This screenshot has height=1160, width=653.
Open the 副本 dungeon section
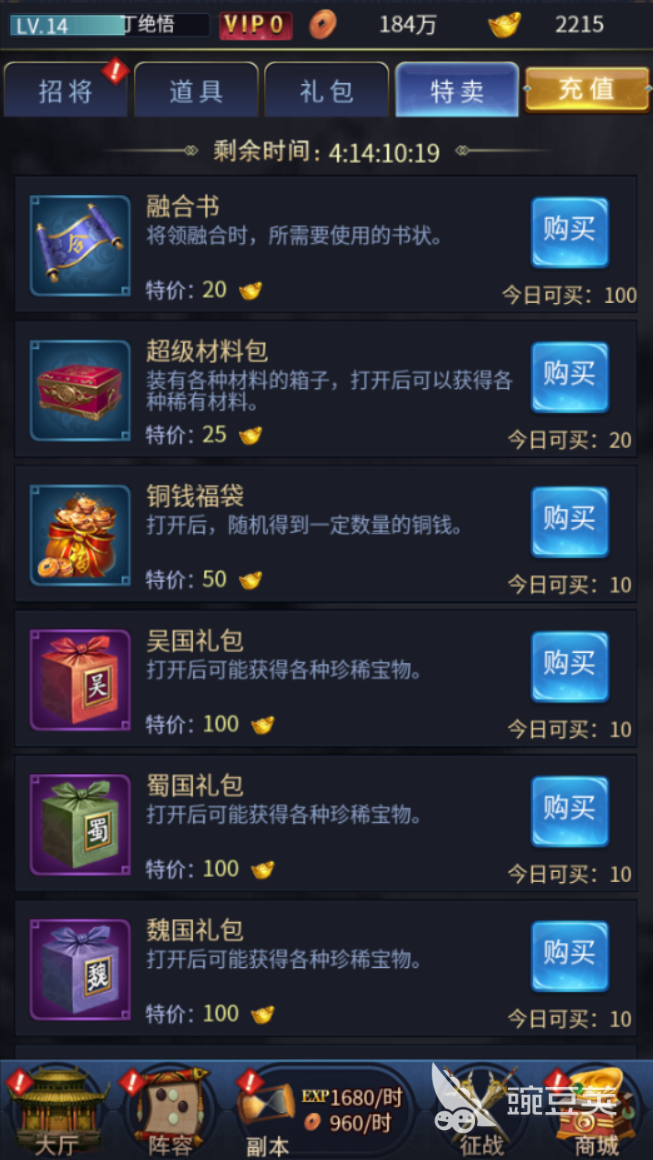(268, 1112)
